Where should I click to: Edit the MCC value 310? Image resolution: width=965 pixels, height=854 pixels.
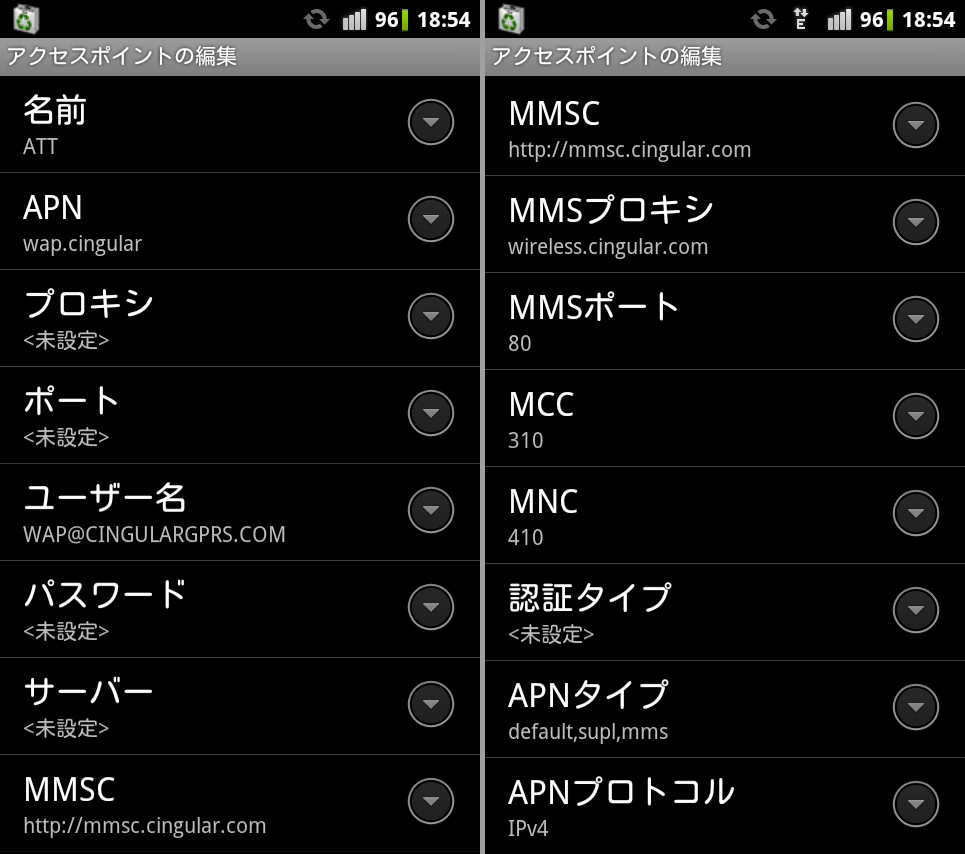(x=724, y=418)
